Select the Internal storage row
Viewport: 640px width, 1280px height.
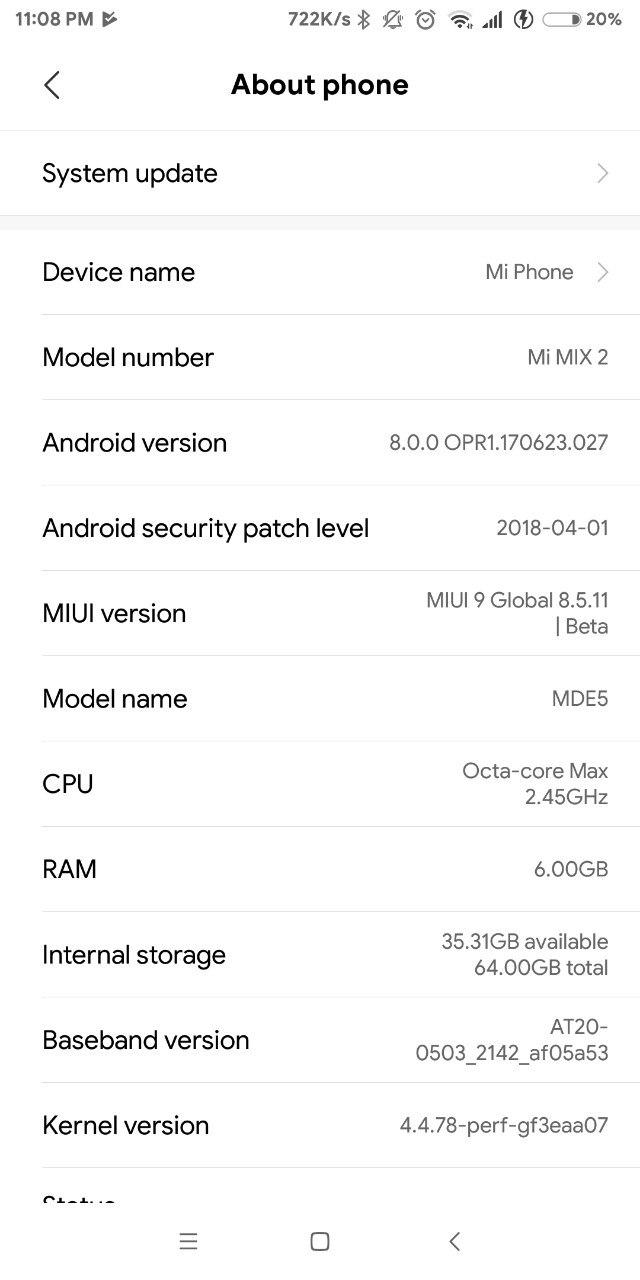click(x=320, y=955)
